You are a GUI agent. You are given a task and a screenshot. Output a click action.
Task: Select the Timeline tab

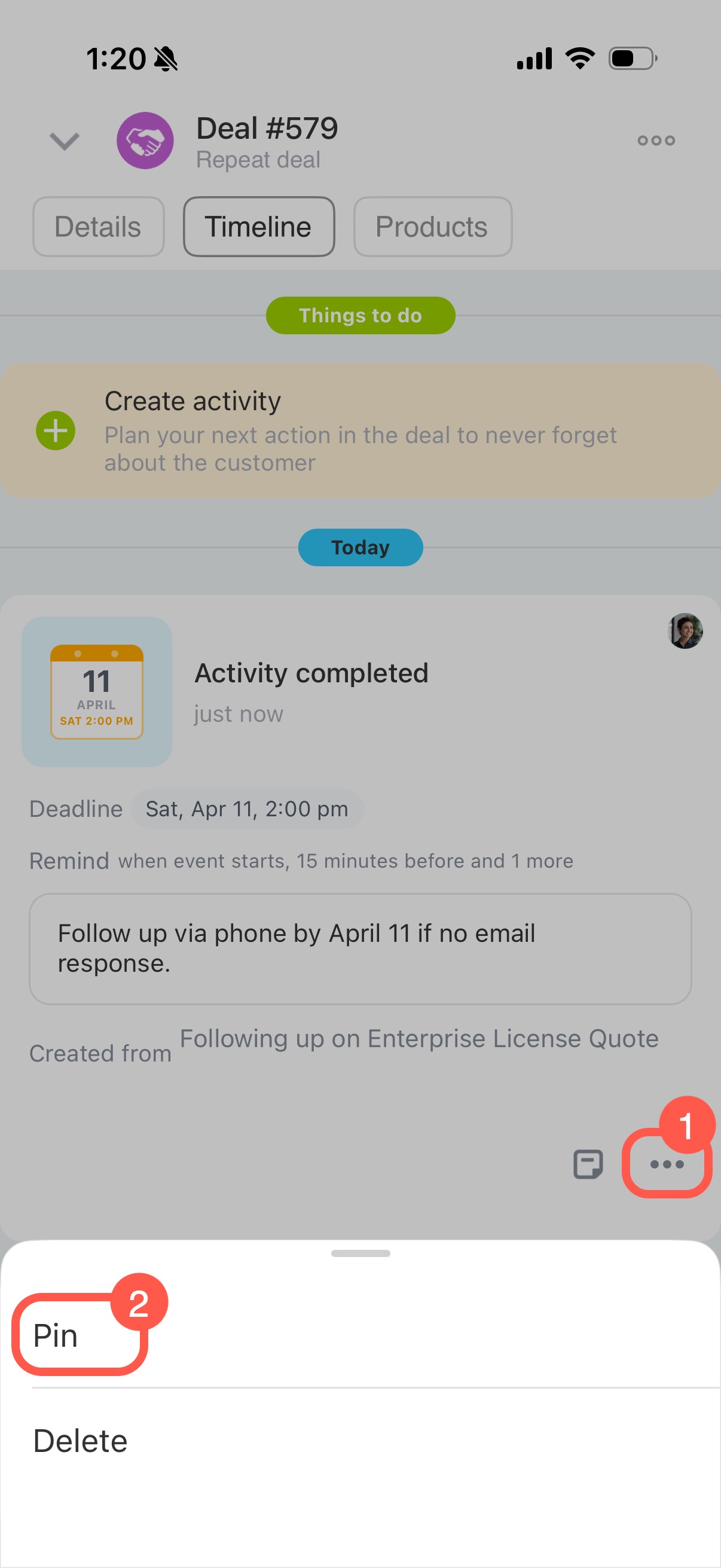[x=259, y=227]
